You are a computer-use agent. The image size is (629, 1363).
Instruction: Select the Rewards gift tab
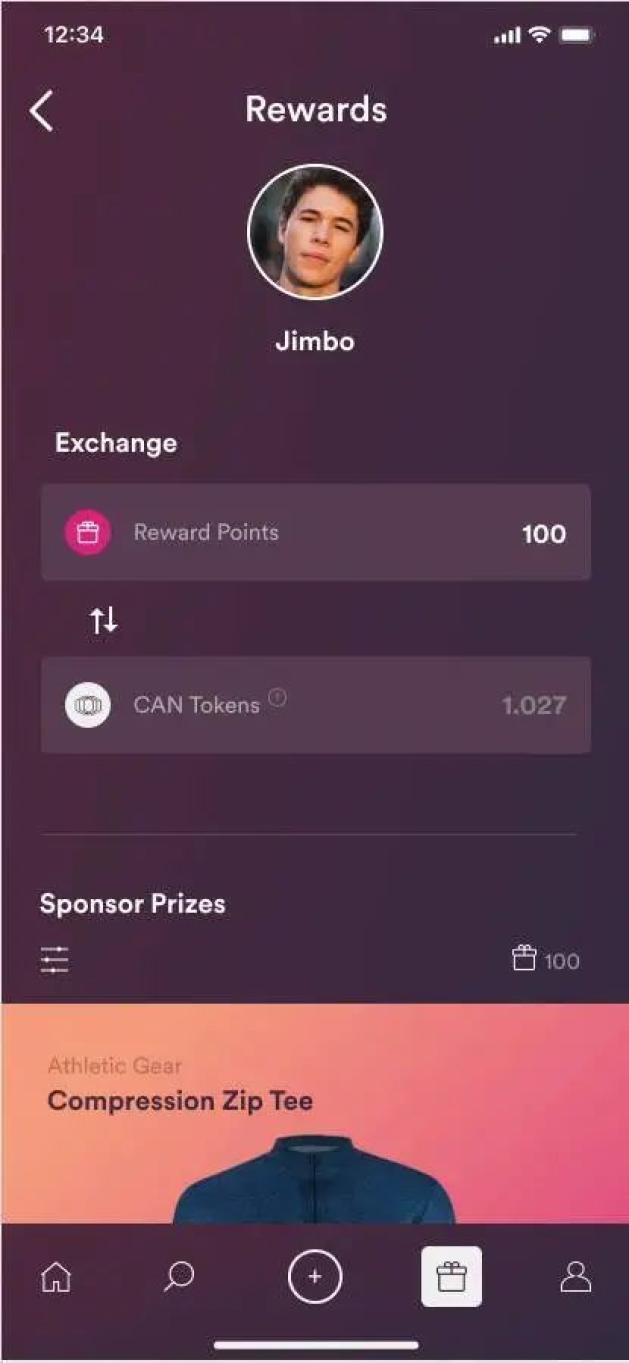click(x=451, y=1277)
